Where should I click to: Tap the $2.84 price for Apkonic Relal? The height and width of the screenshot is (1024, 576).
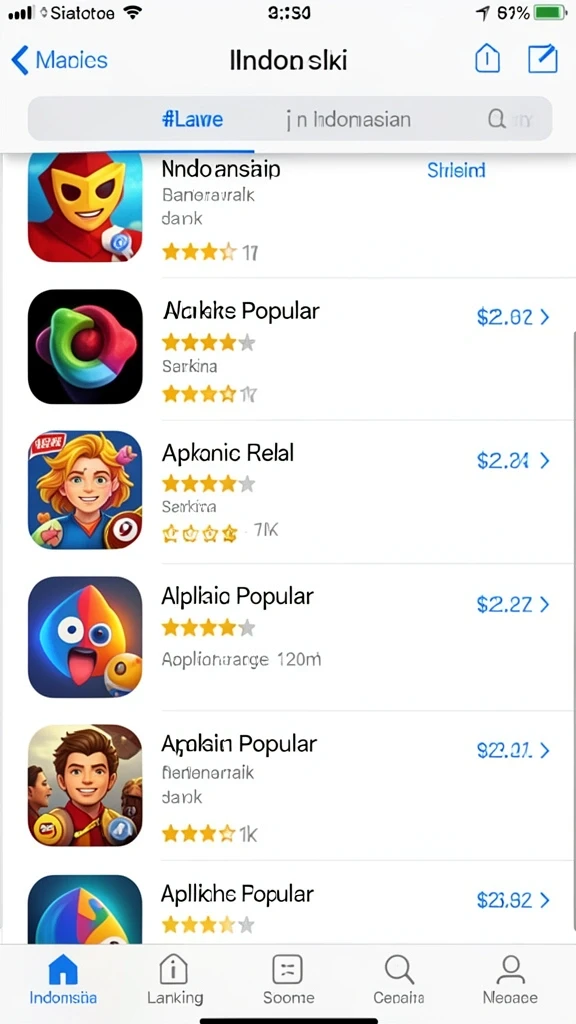[513, 461]
